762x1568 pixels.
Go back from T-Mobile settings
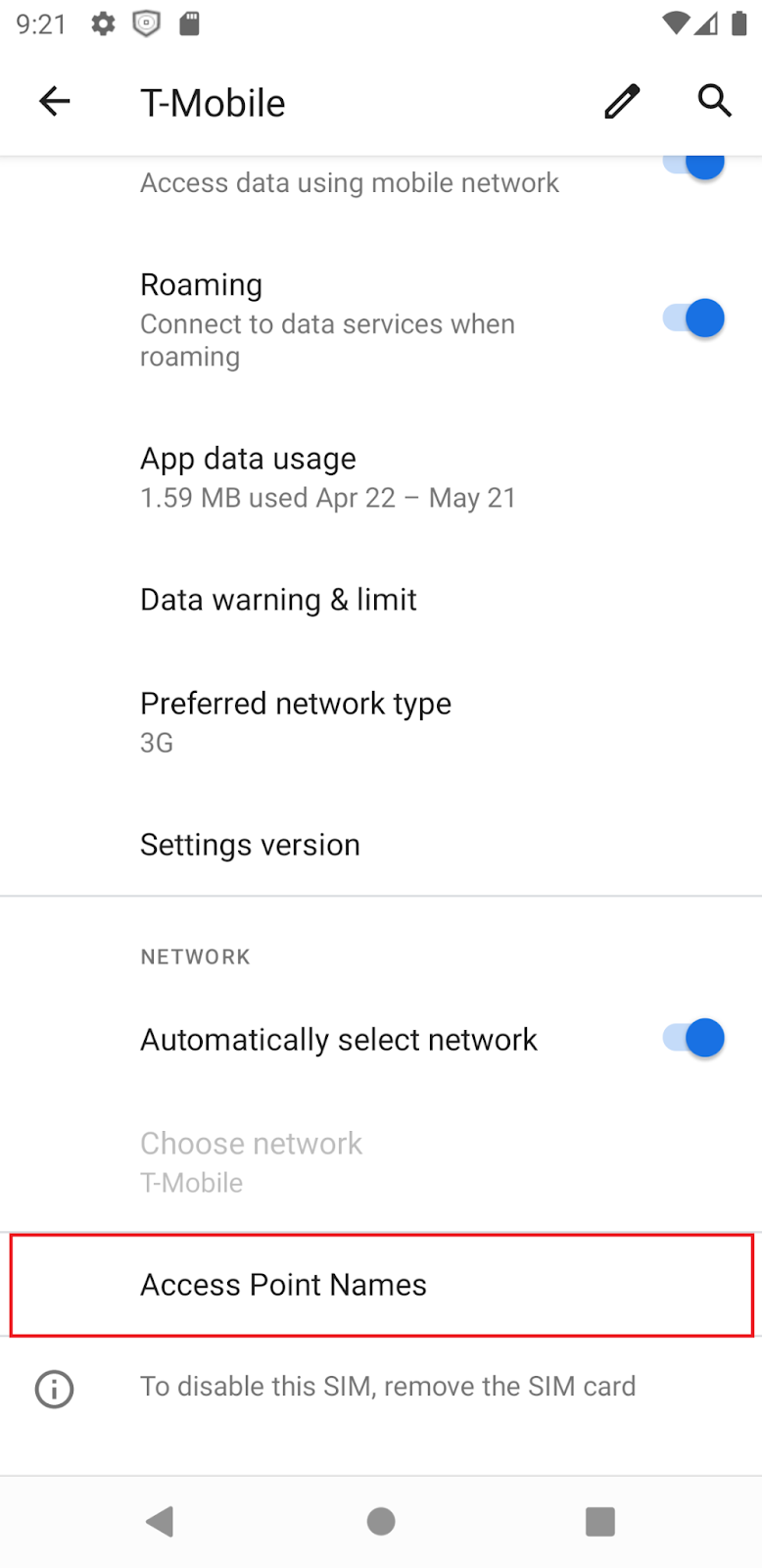coord(55,101)
